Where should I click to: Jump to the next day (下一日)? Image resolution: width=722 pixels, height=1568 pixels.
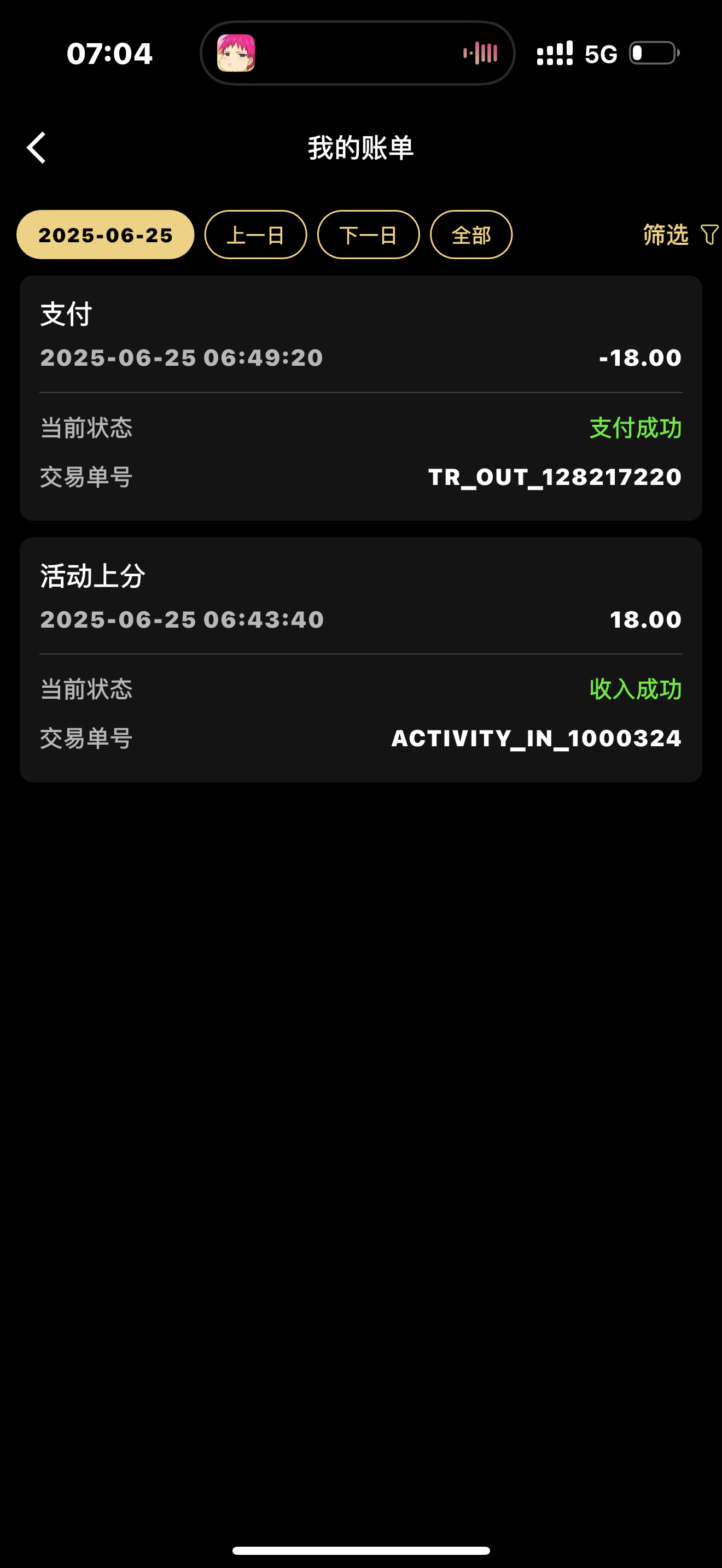pyautogui.click(x=368, y=235)
